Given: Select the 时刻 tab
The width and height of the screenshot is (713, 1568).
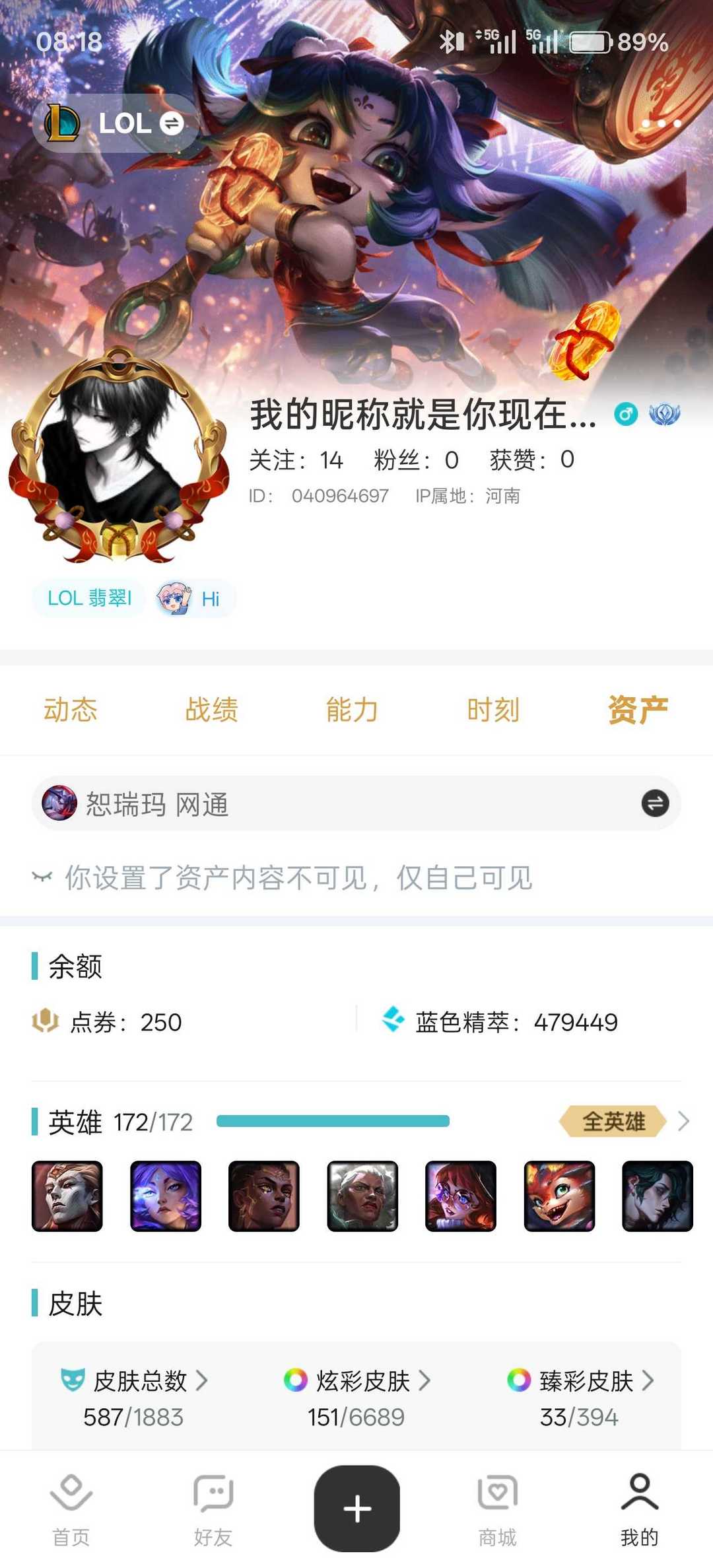Looking at the screenshot, I should coord(493,710).
